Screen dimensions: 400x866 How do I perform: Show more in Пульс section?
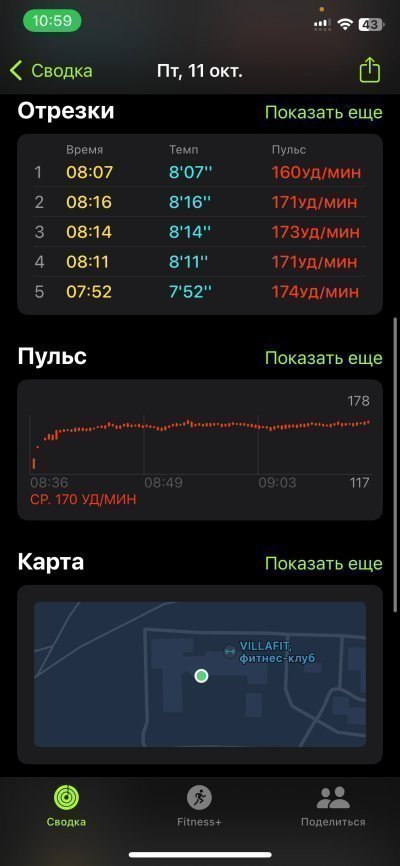coord(323,358)
